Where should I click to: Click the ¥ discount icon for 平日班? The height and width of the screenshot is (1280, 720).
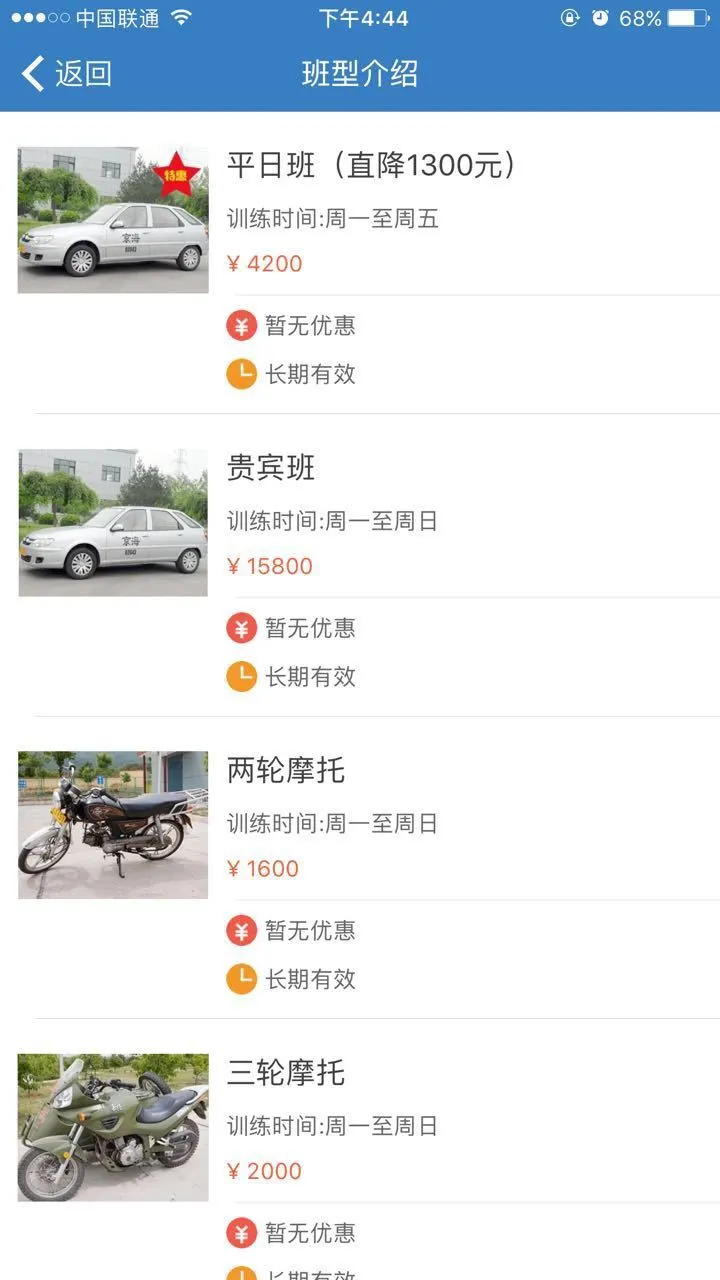(x=241, y=324)
